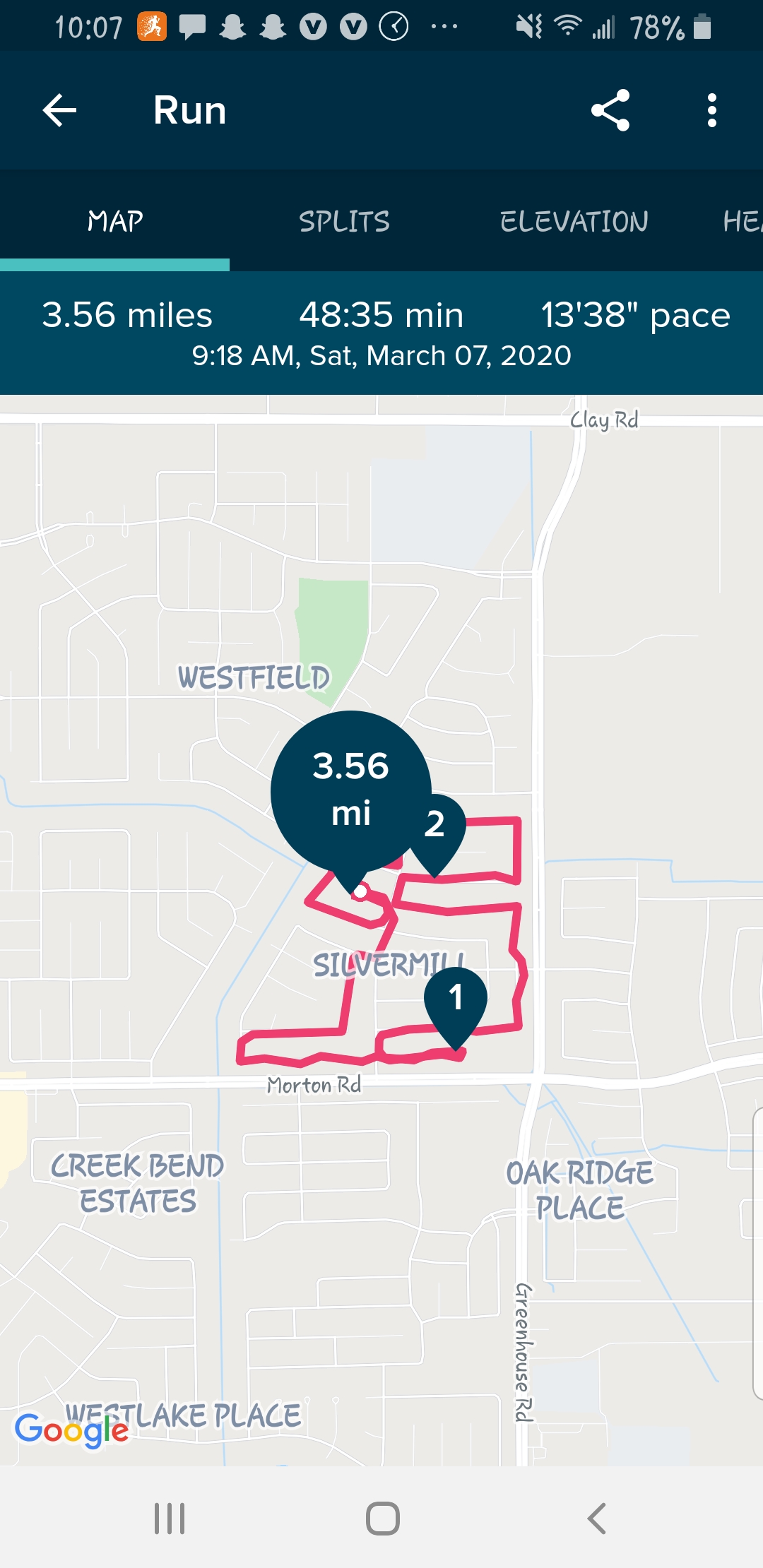
Task: Switch to the Elevation tab
Action: pos(574,222)
